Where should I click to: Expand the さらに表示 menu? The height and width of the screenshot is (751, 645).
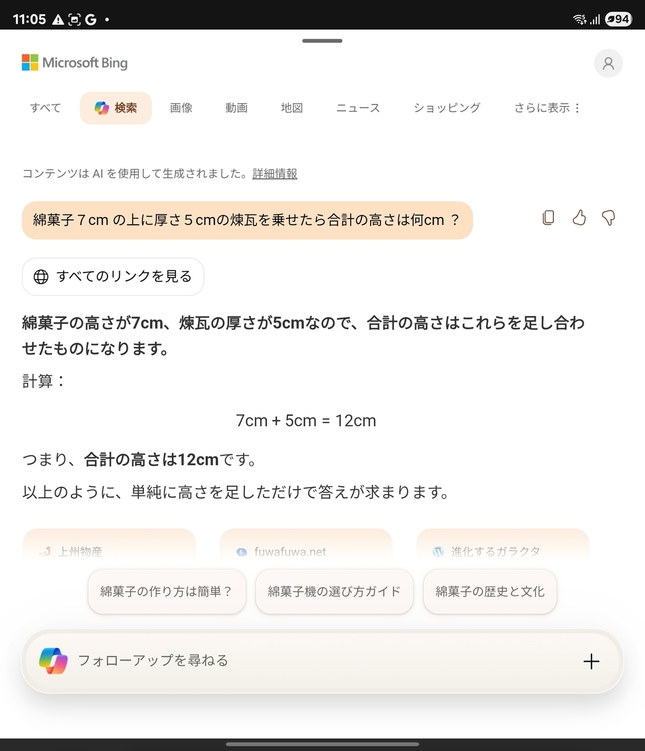[547, 108]
